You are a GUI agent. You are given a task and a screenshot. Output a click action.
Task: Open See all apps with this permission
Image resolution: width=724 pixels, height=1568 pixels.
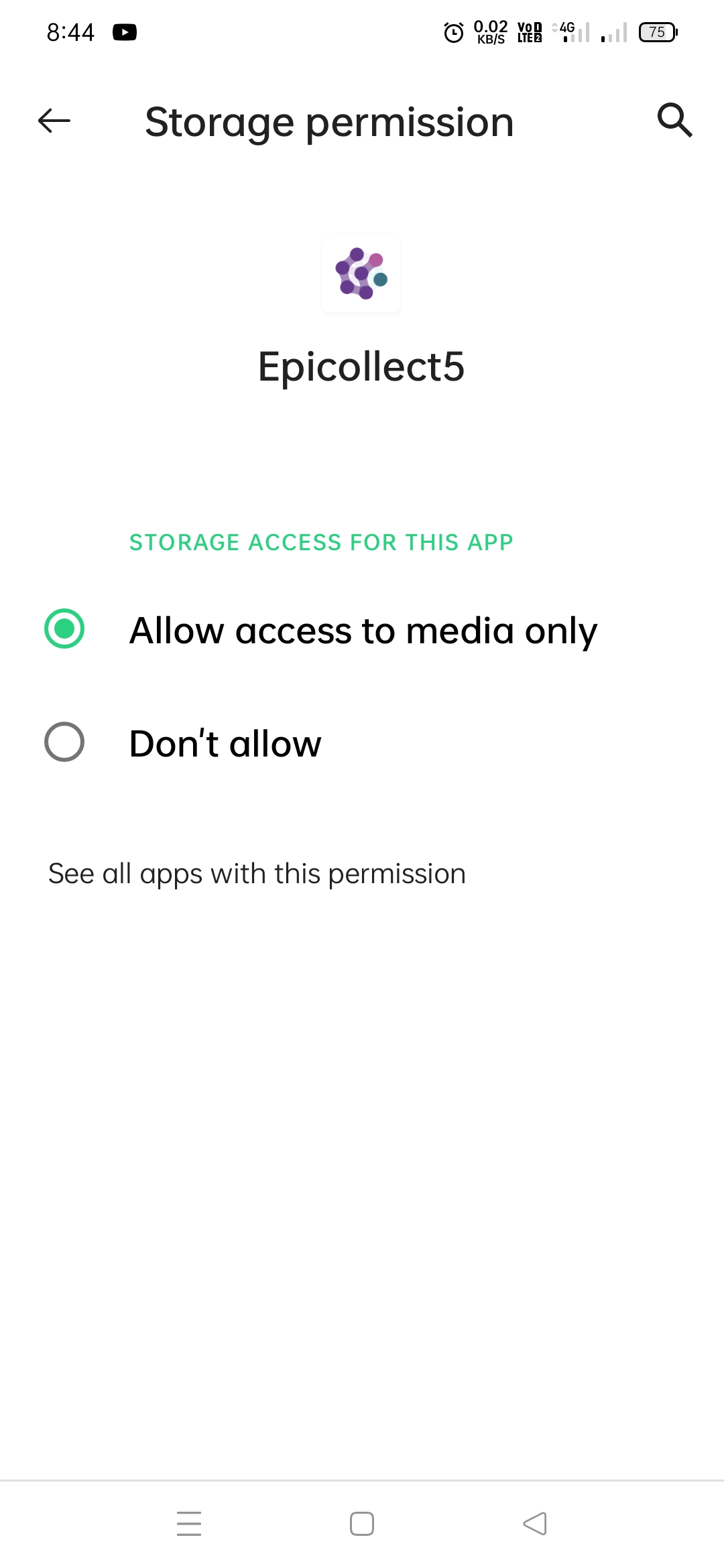tap(257, 874)
